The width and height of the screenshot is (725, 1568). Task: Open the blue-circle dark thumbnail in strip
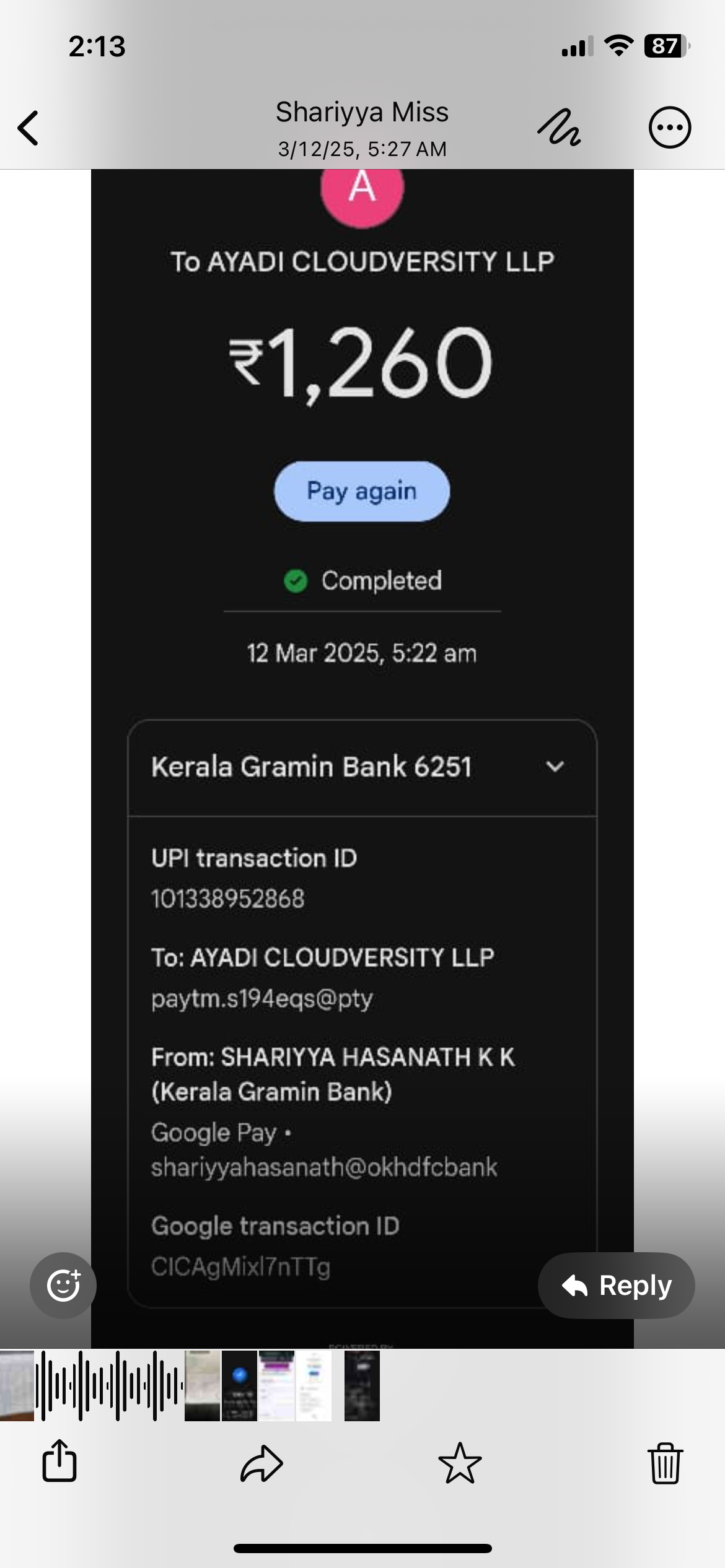point(239,1386)
